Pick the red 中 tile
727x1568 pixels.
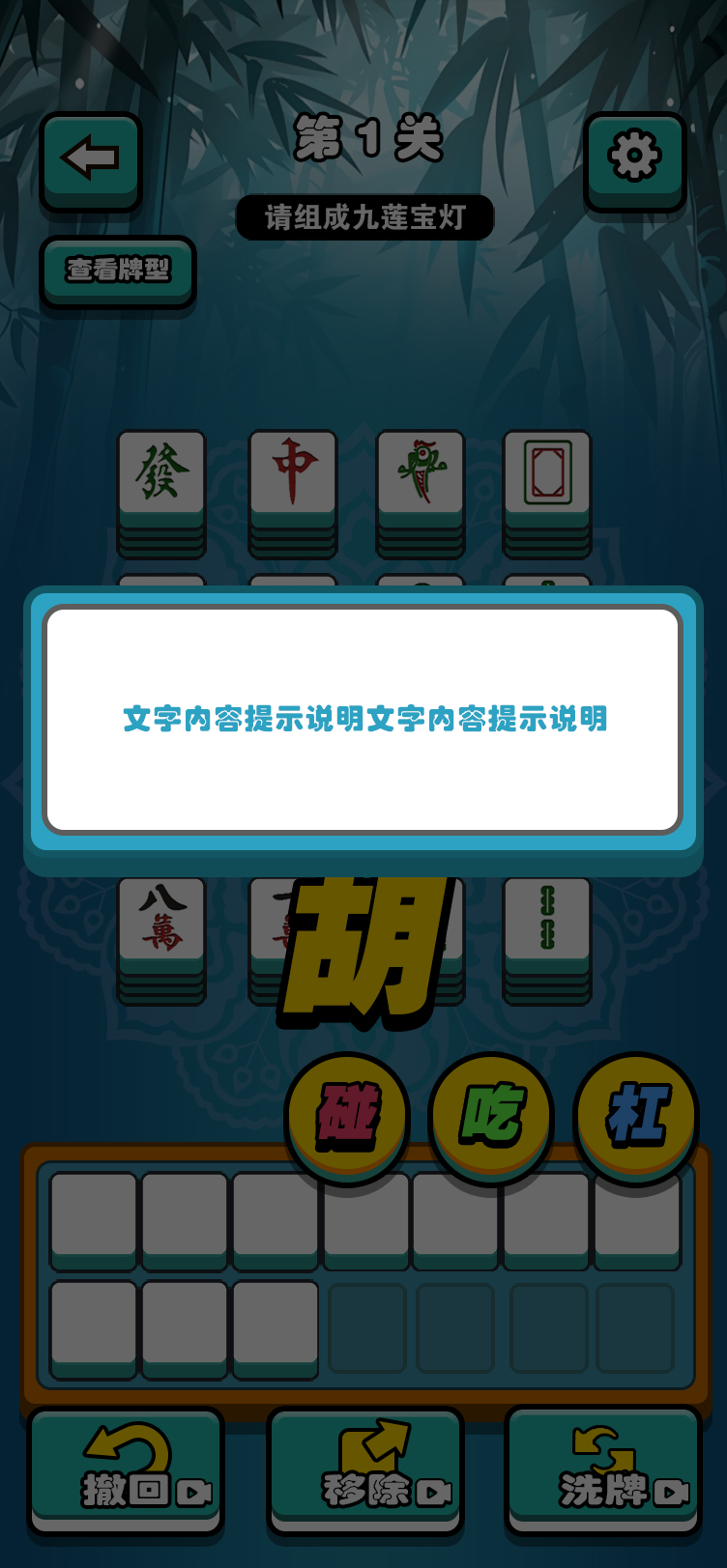tap(293, 473)
